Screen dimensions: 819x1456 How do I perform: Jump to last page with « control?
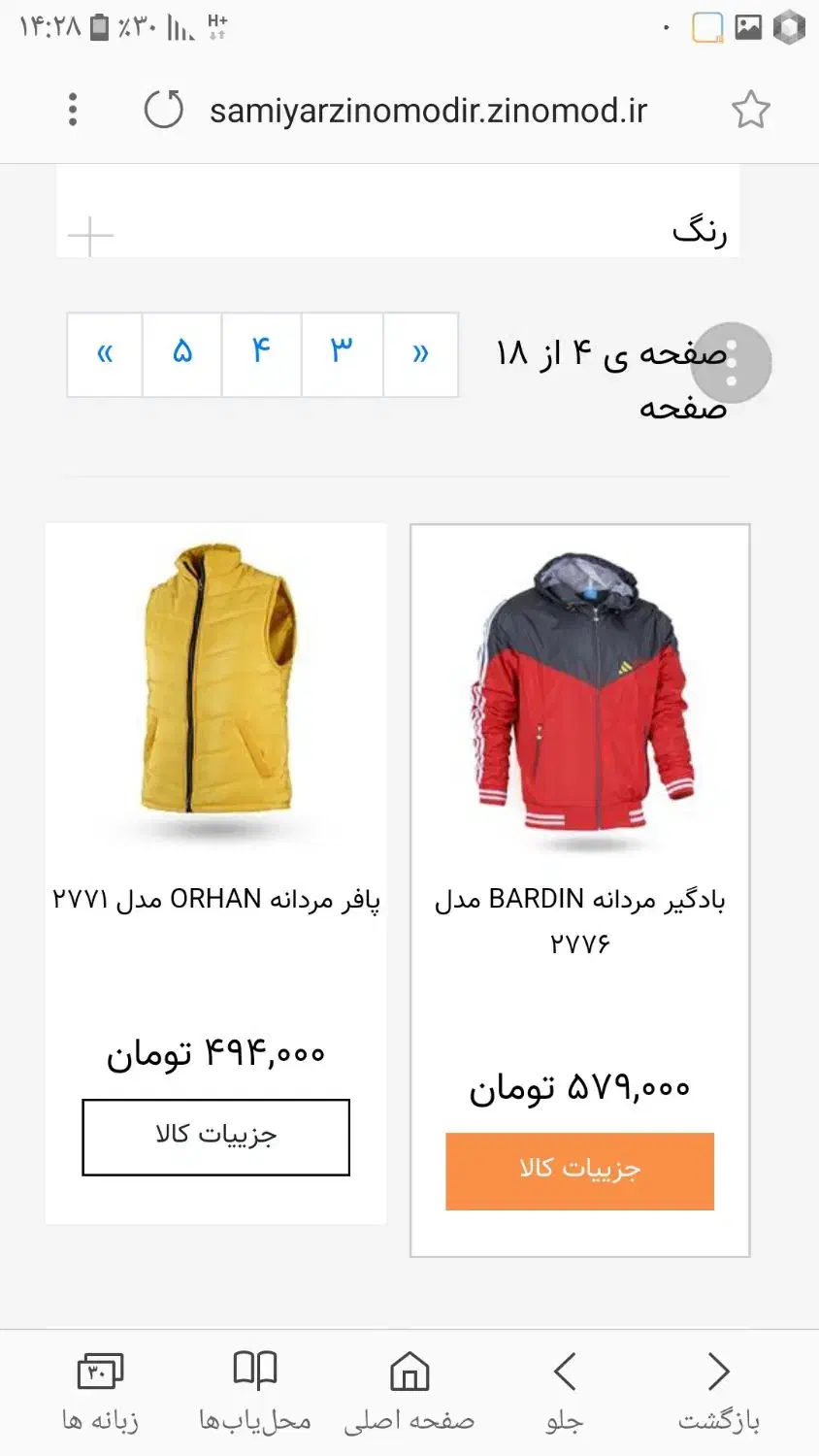[x=104, y=354]
